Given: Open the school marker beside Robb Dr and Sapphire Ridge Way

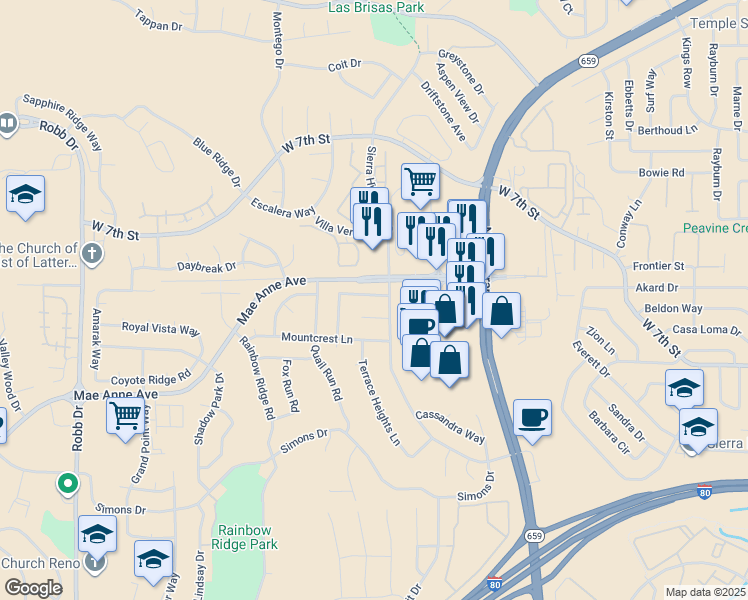Looking at the screenshot, I should click(x=25, y=194).
